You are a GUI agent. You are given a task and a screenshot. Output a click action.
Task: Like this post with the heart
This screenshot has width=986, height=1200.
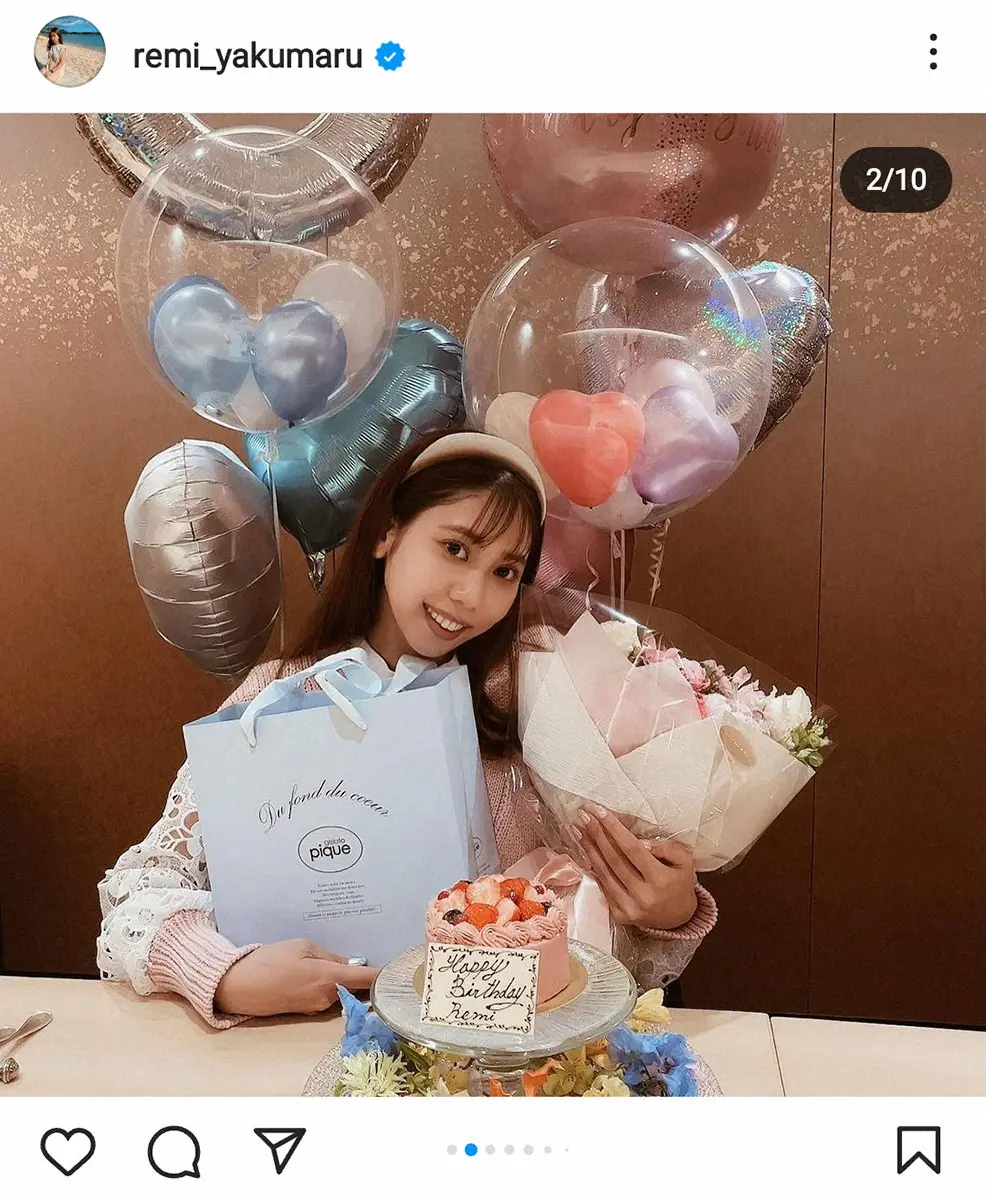68,1151
